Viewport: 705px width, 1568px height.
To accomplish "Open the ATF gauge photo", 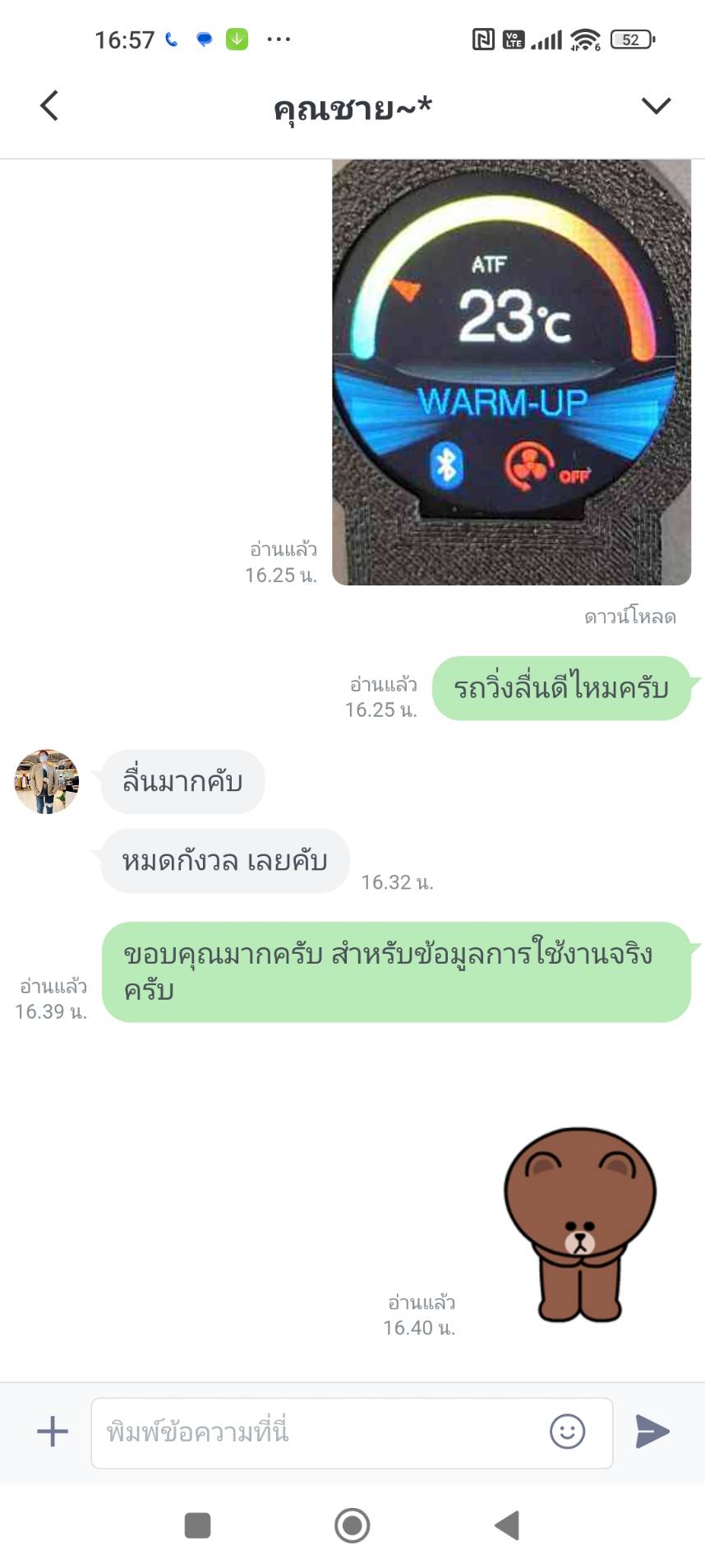I will 511,372.
